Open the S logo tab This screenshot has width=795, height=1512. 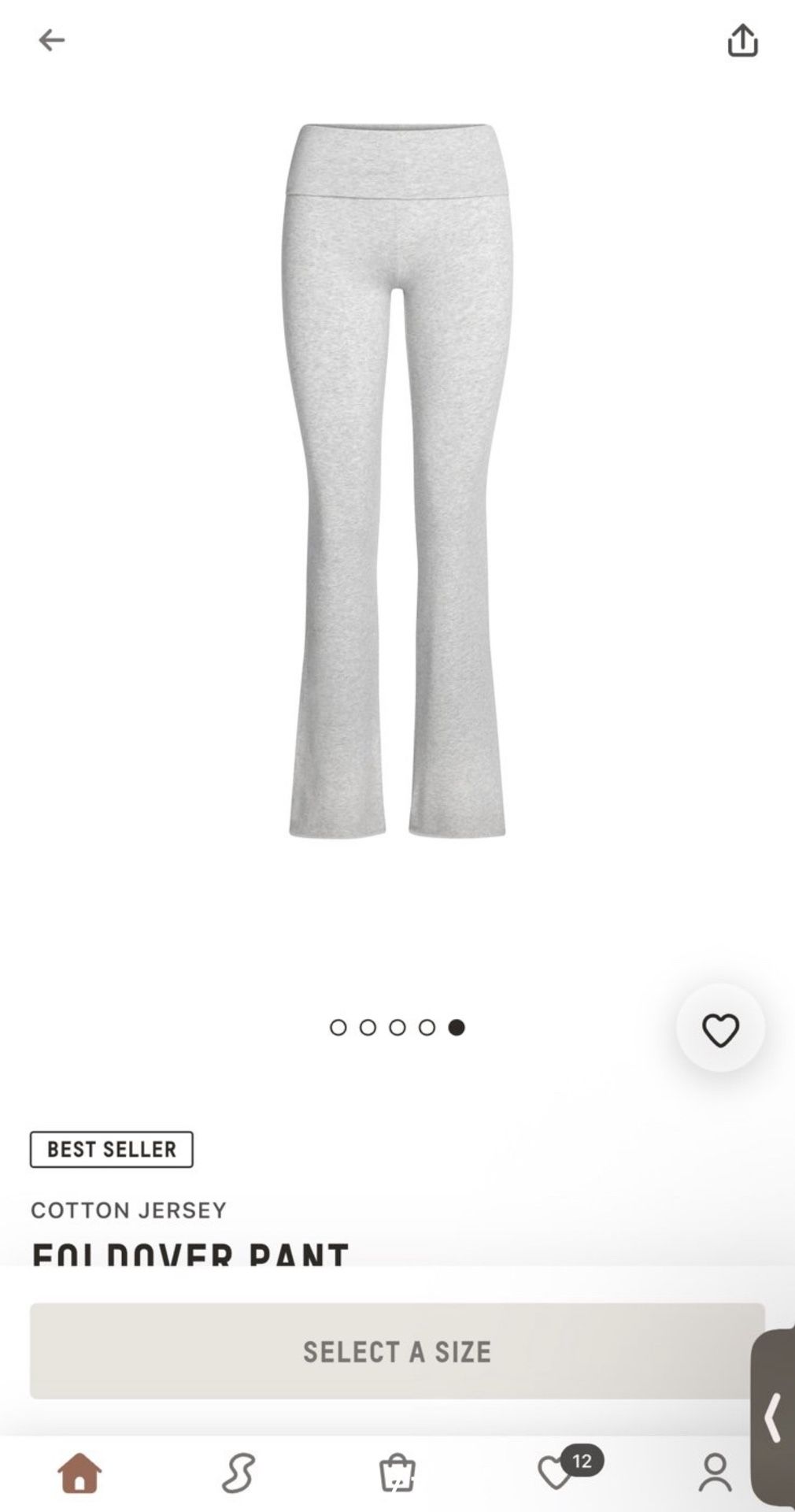click(238, 1473)
